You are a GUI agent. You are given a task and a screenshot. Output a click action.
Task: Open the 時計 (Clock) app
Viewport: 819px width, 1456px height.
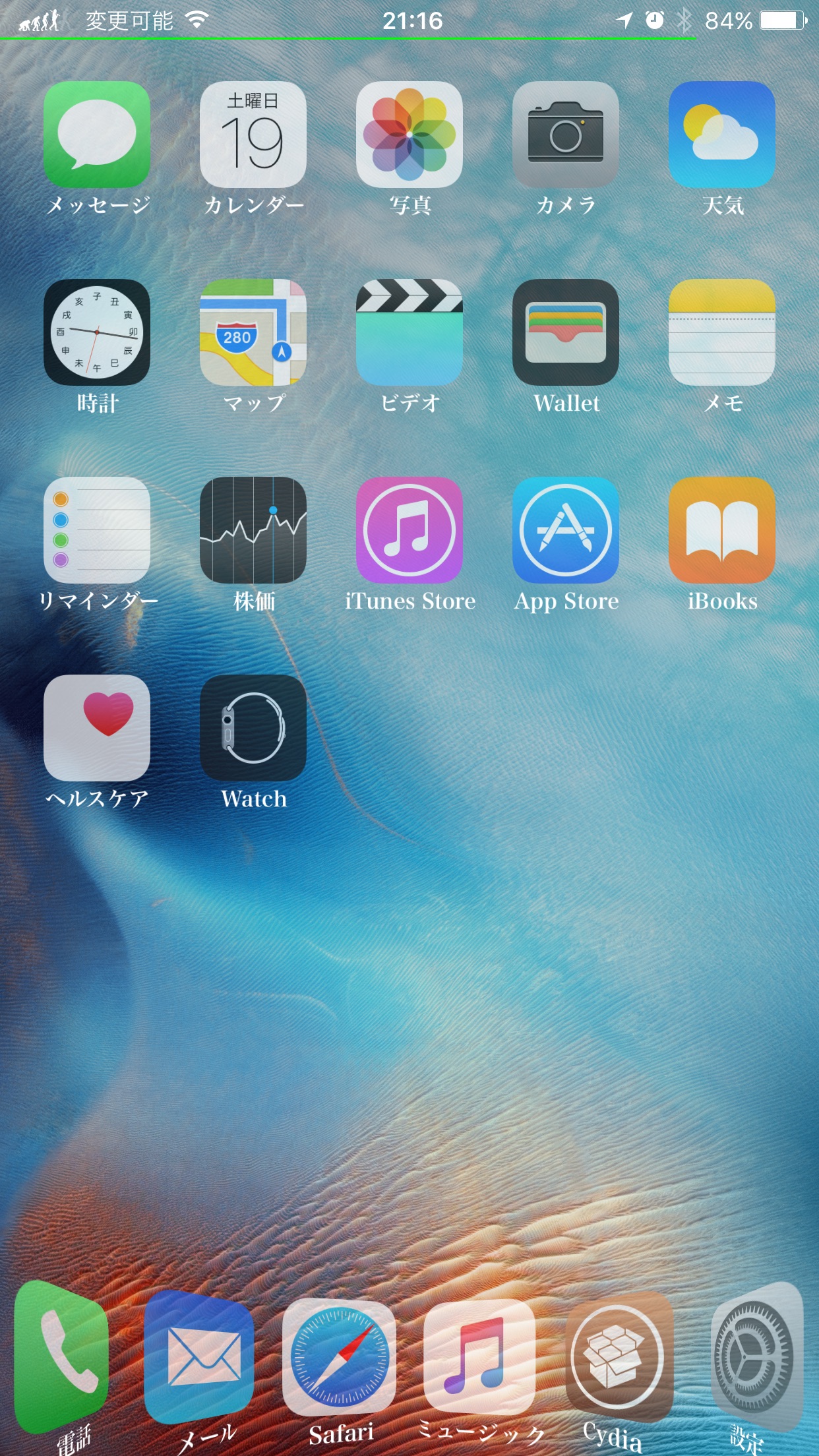click(97, 332)
